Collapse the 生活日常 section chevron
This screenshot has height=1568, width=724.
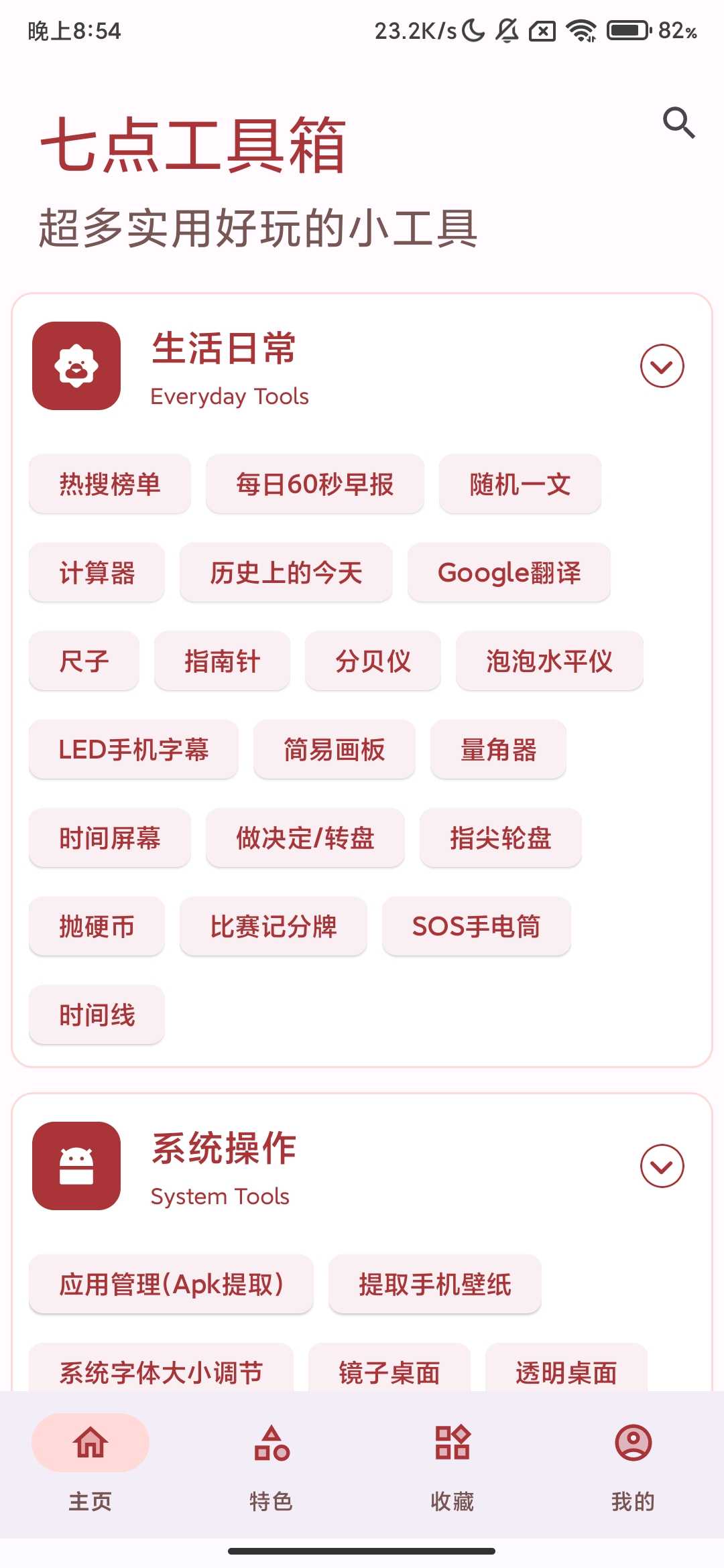(x=662, y=367)
